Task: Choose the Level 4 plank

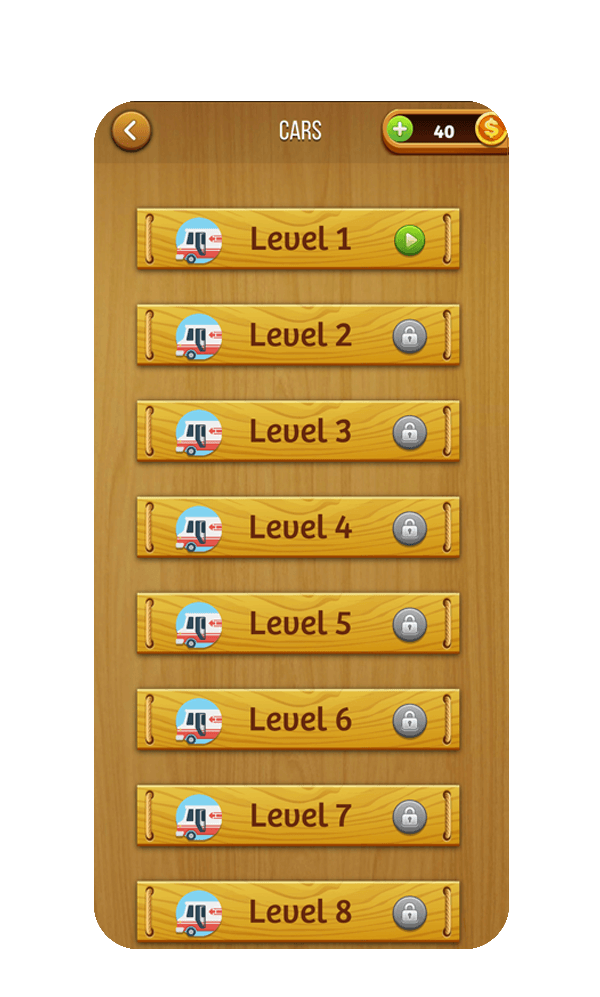Action: [298, 528]
